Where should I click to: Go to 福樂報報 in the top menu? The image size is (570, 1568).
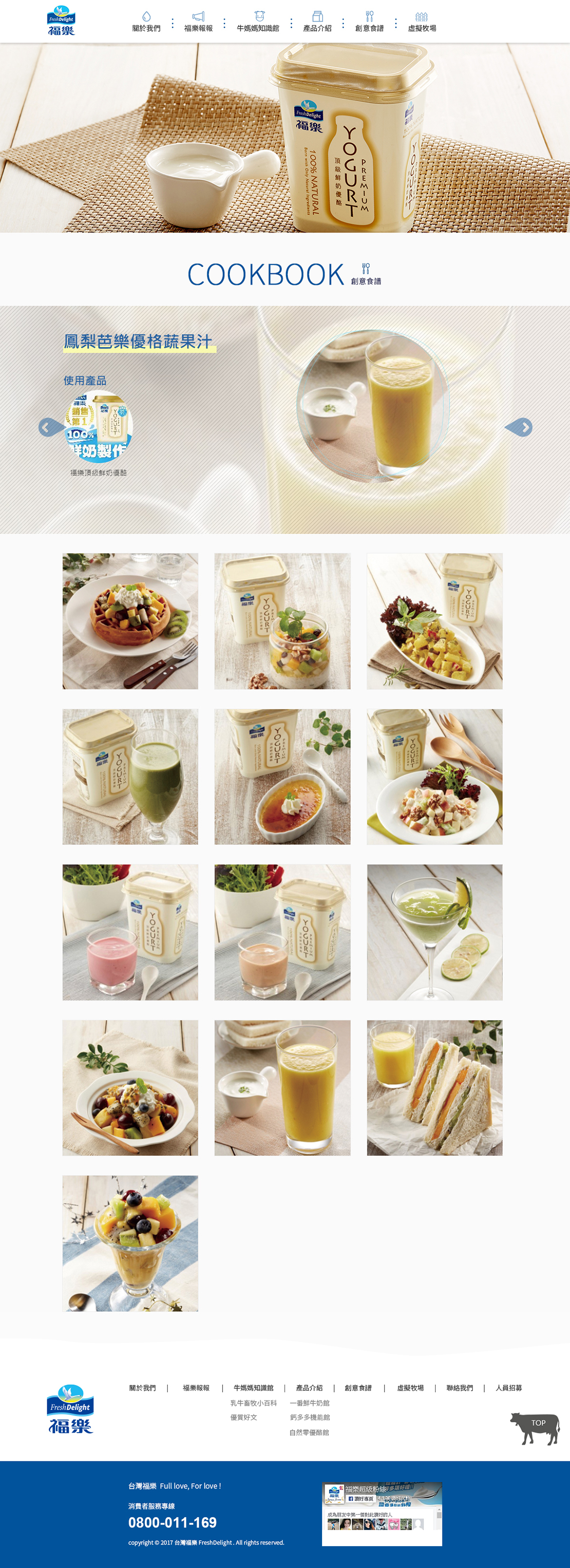click(x=198, y=22)
